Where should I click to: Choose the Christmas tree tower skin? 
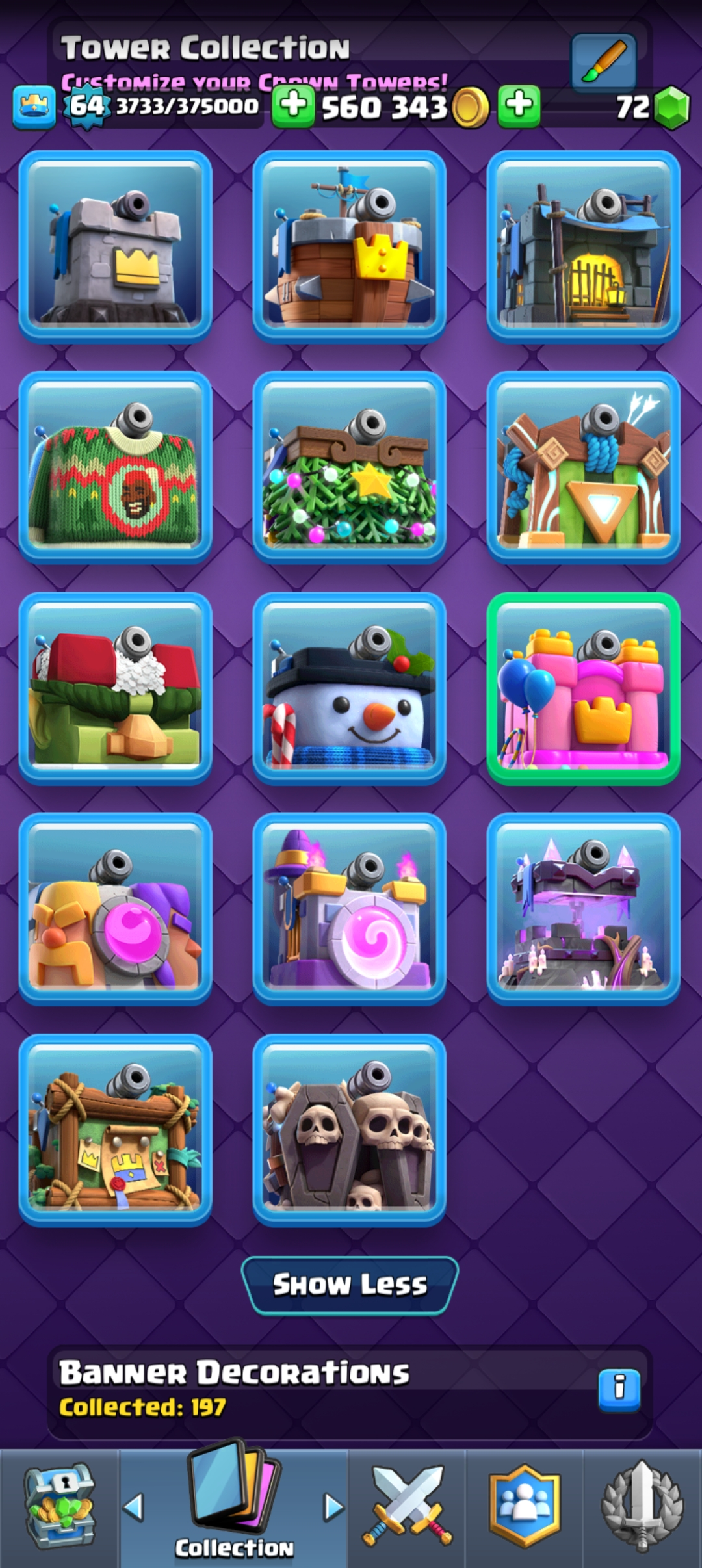[349, 467]
